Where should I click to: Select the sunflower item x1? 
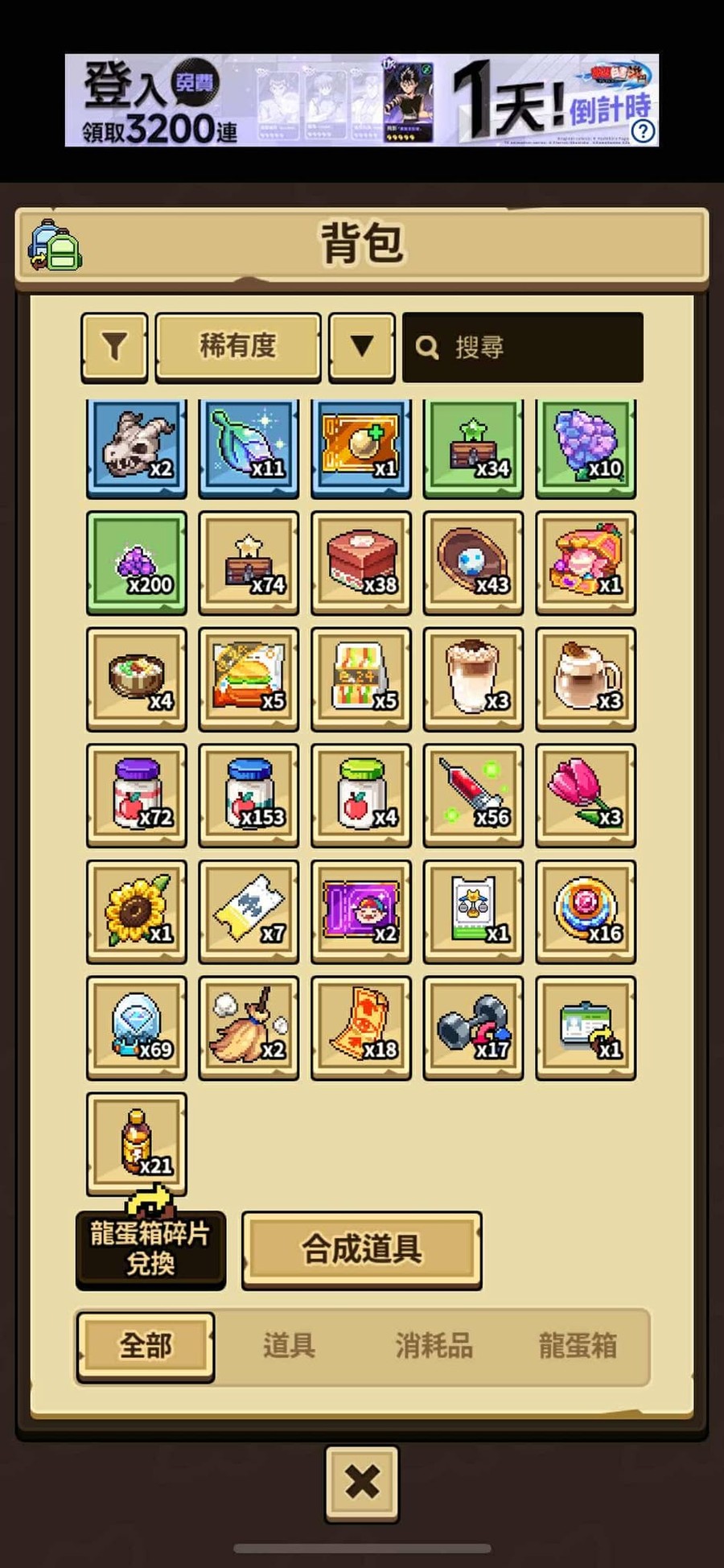(137, 911)
